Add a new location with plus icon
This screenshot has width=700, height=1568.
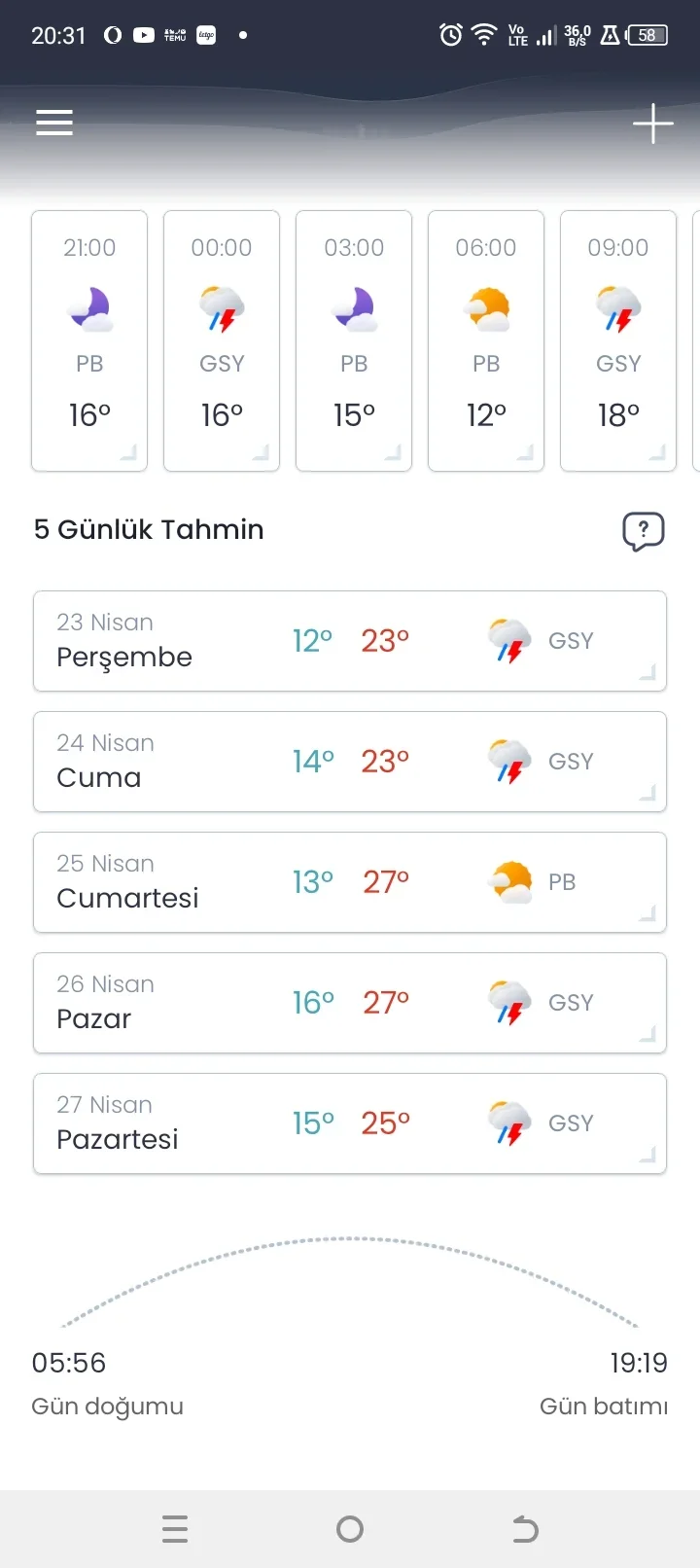point(652,124)
